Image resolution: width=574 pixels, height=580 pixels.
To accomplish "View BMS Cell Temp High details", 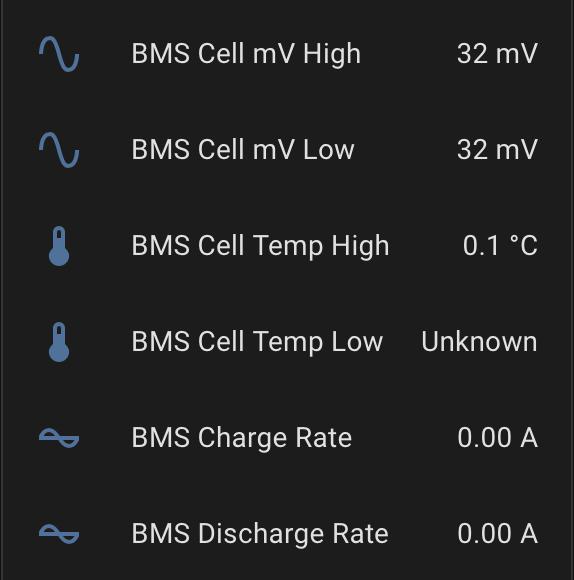I will tap(288, 246).
